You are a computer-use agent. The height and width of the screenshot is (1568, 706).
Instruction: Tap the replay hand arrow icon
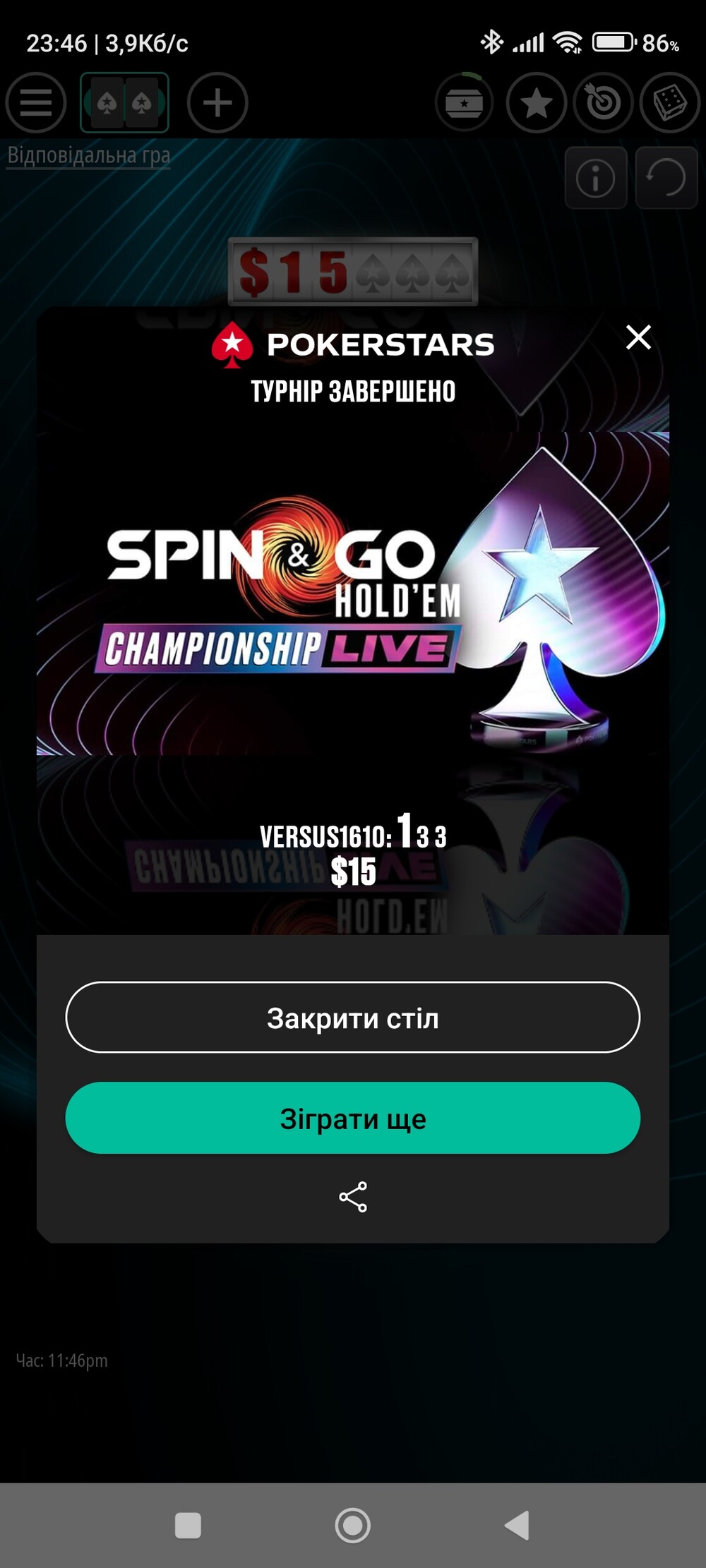(x=666, y=178)
